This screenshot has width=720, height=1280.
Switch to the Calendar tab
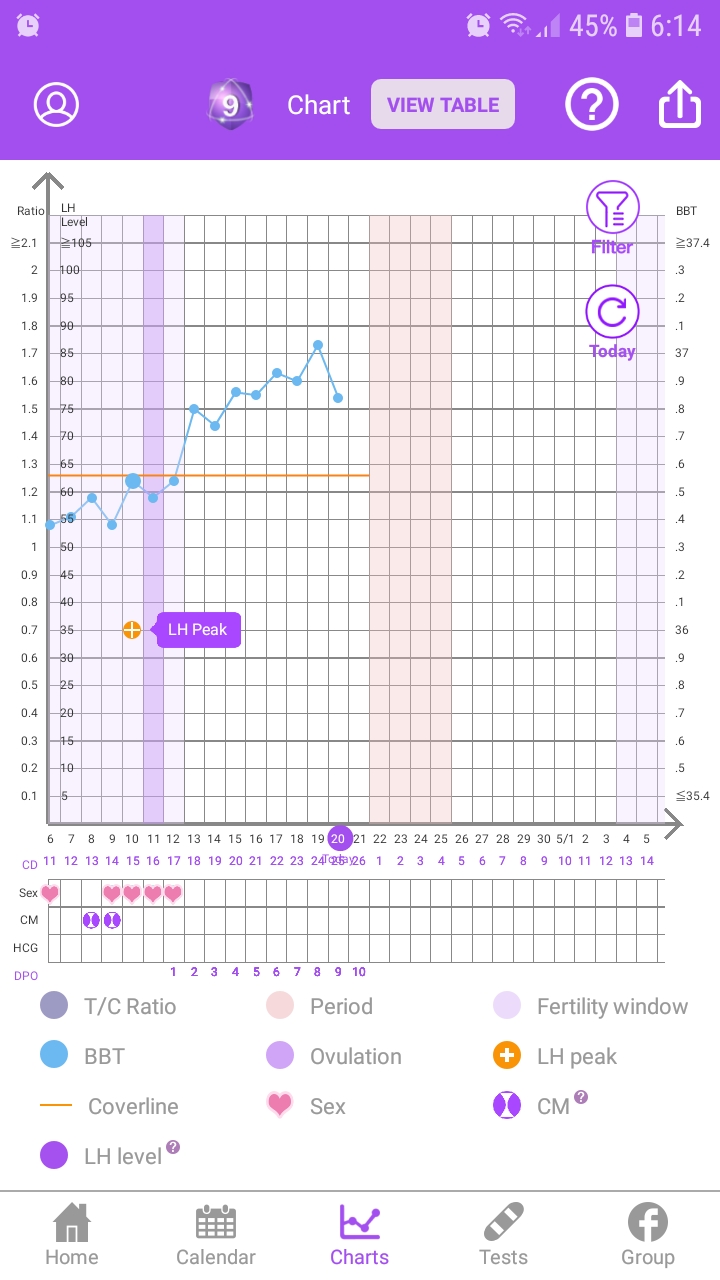216,1235
